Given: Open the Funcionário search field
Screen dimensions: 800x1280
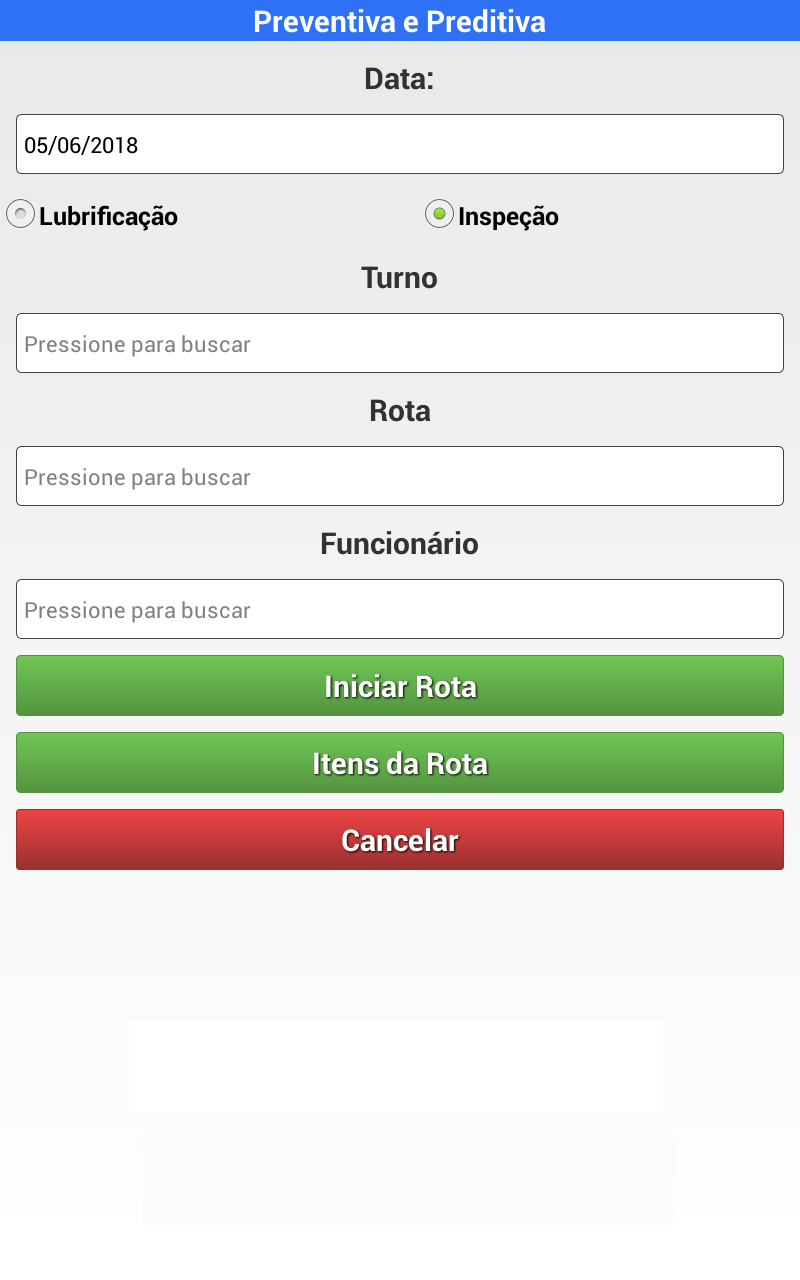Looking at the screenshot, I should 400,609.
